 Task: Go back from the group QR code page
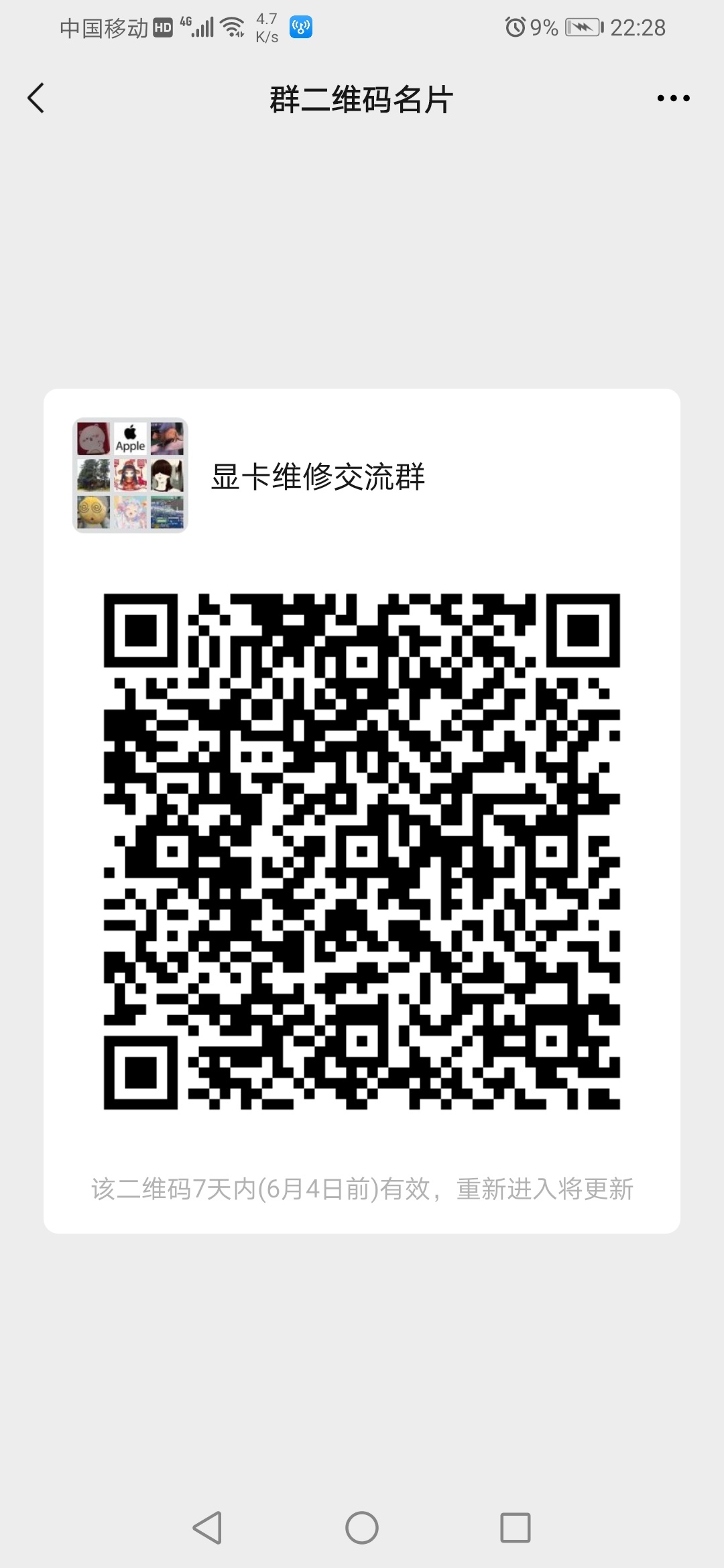coord(36,99)
